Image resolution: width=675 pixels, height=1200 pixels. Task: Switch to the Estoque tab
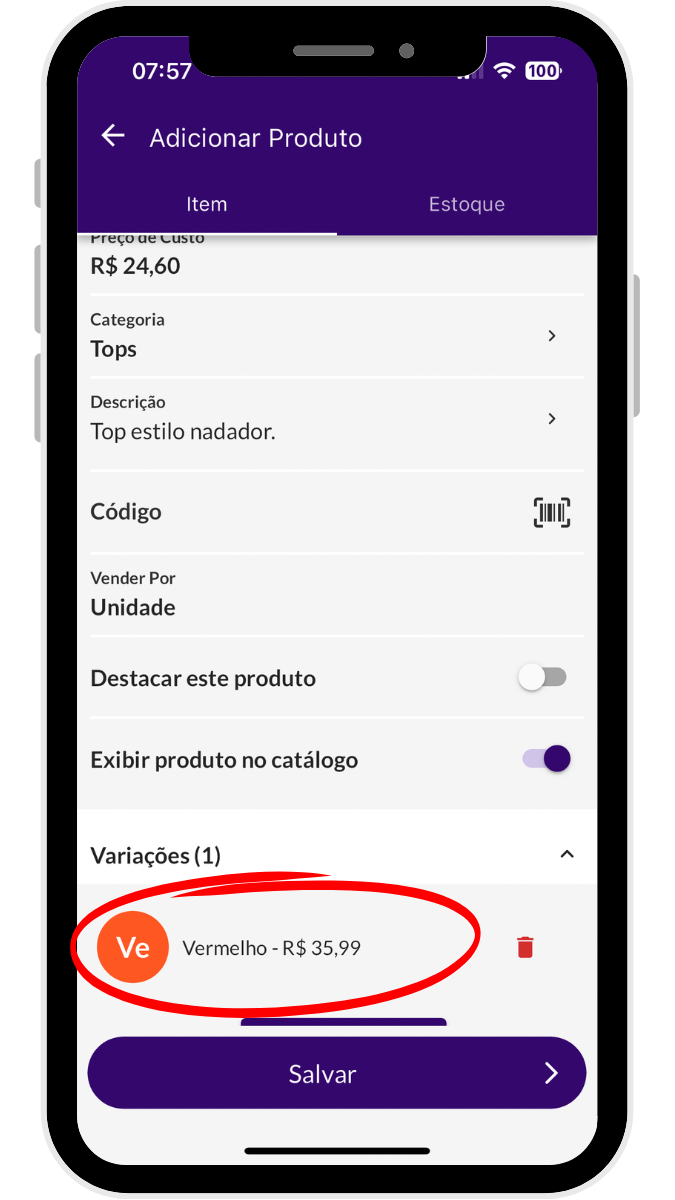(x=466, y=204)
